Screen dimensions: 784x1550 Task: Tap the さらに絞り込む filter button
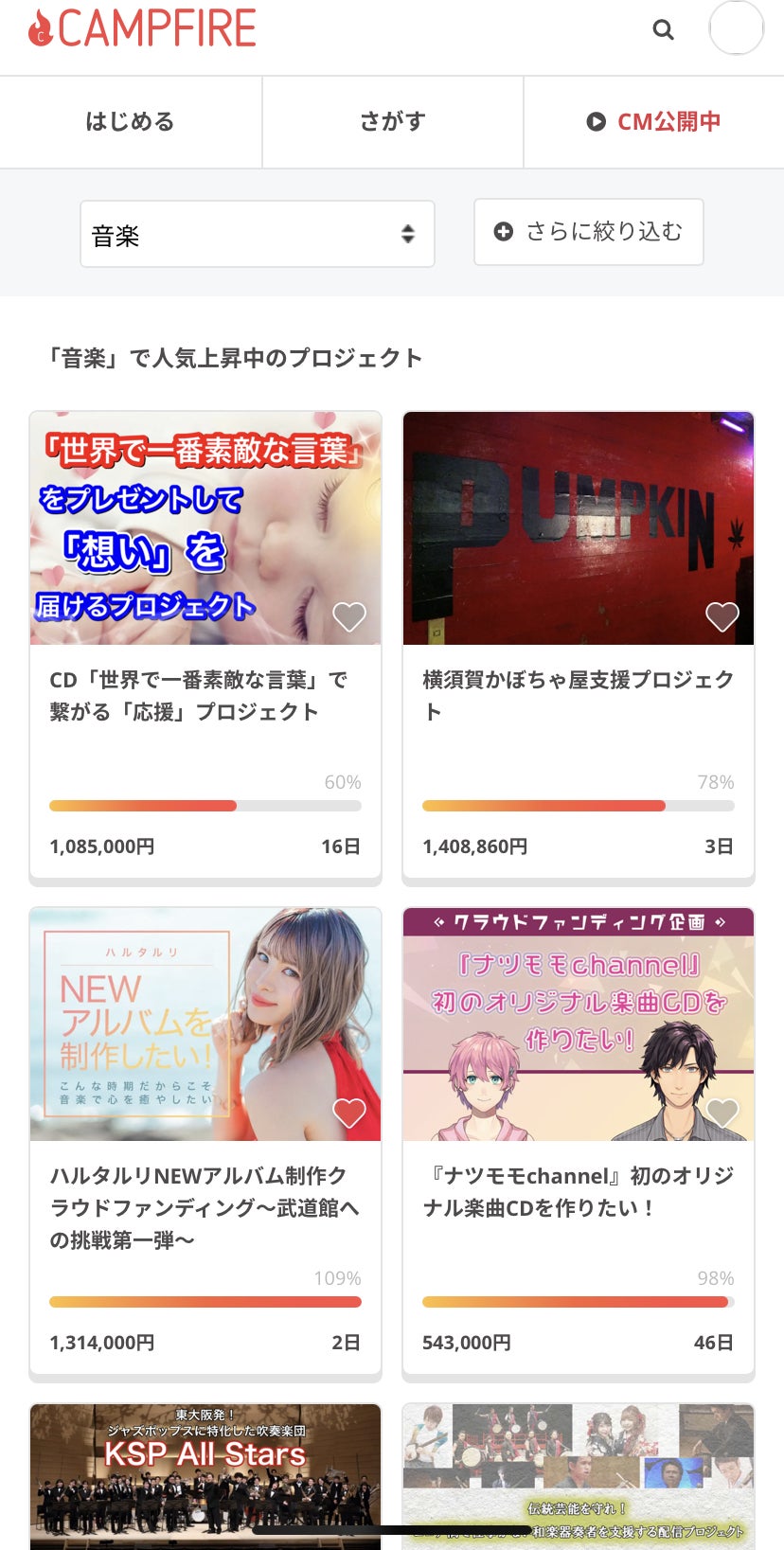588,232
